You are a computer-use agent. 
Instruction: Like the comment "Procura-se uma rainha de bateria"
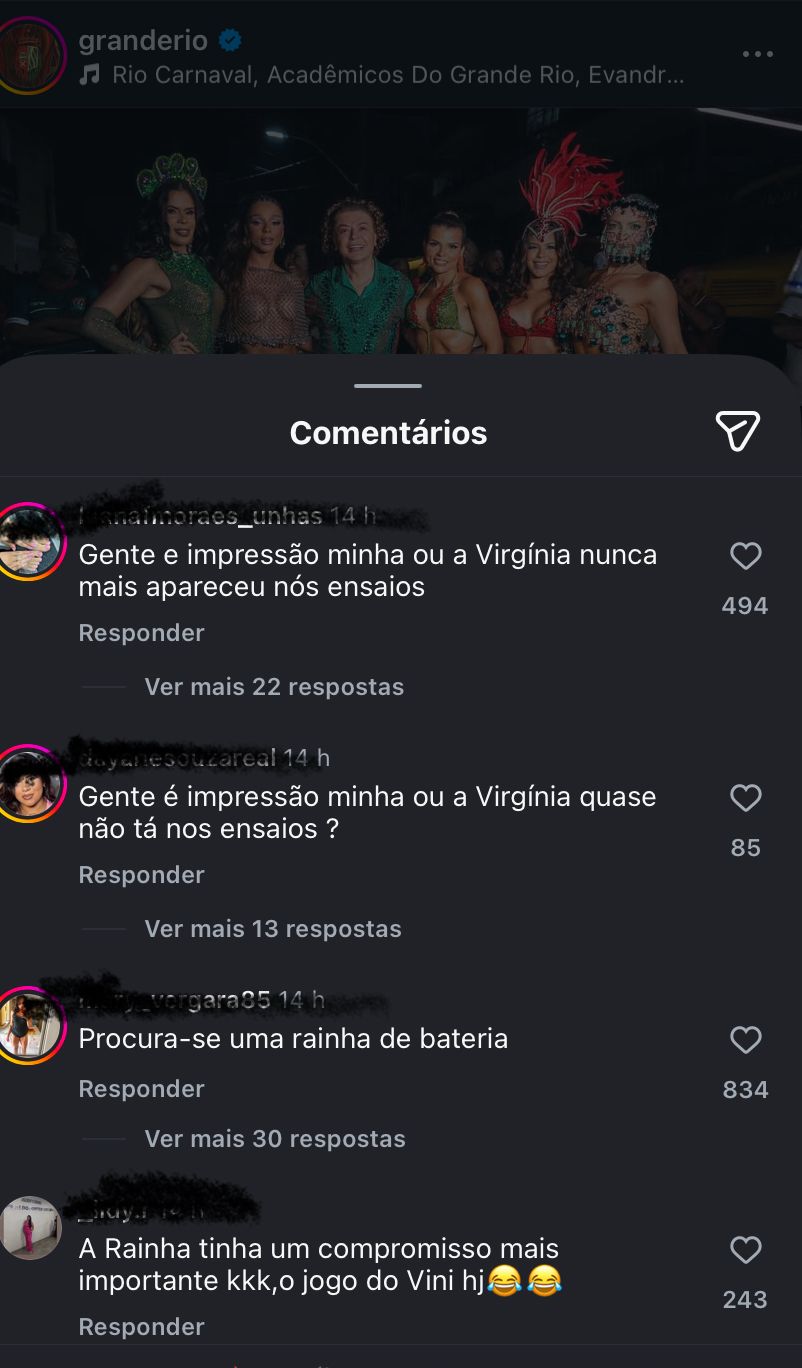[x=745, y=1041]
